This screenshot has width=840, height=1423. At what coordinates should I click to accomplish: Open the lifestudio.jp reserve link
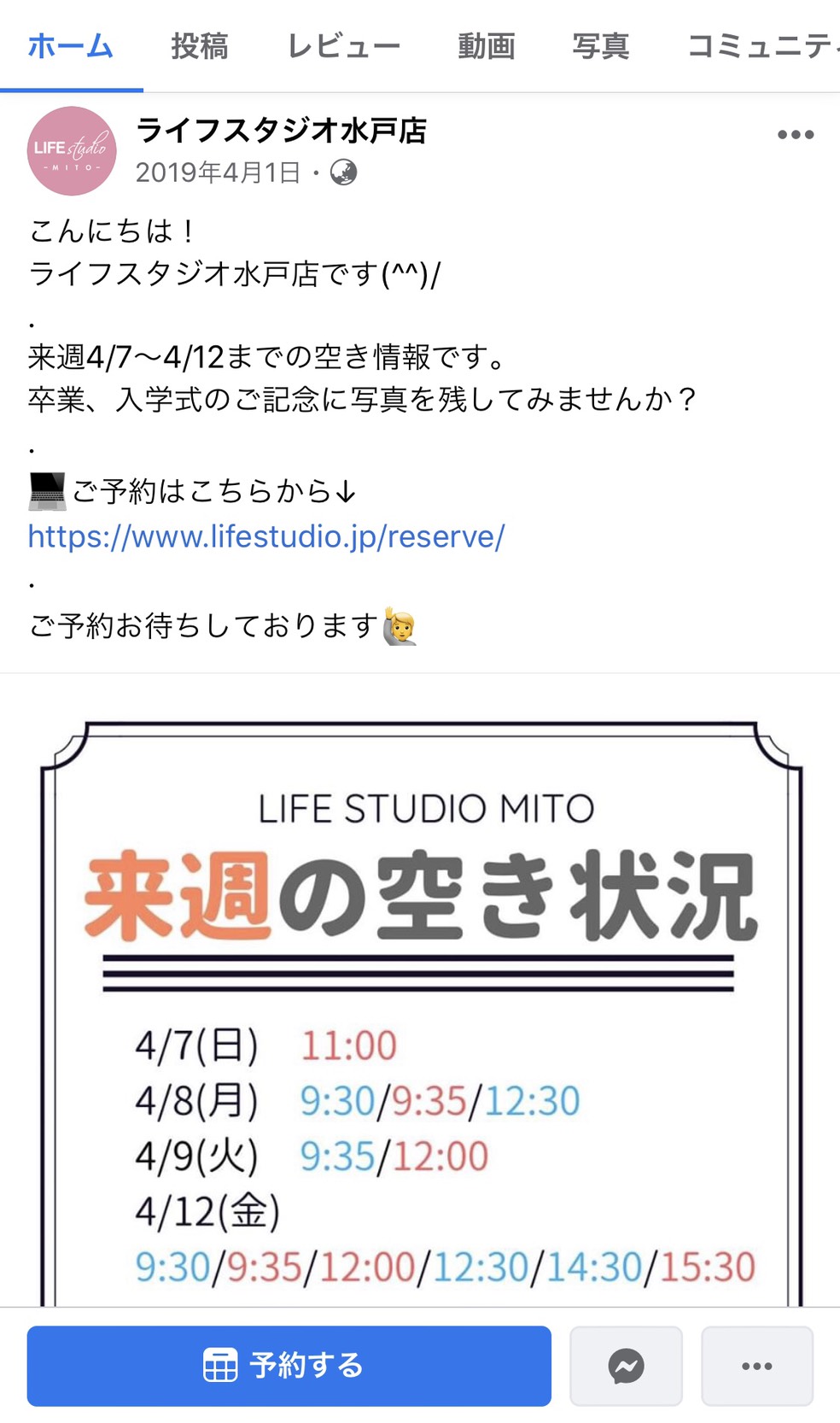coord(266,536)
